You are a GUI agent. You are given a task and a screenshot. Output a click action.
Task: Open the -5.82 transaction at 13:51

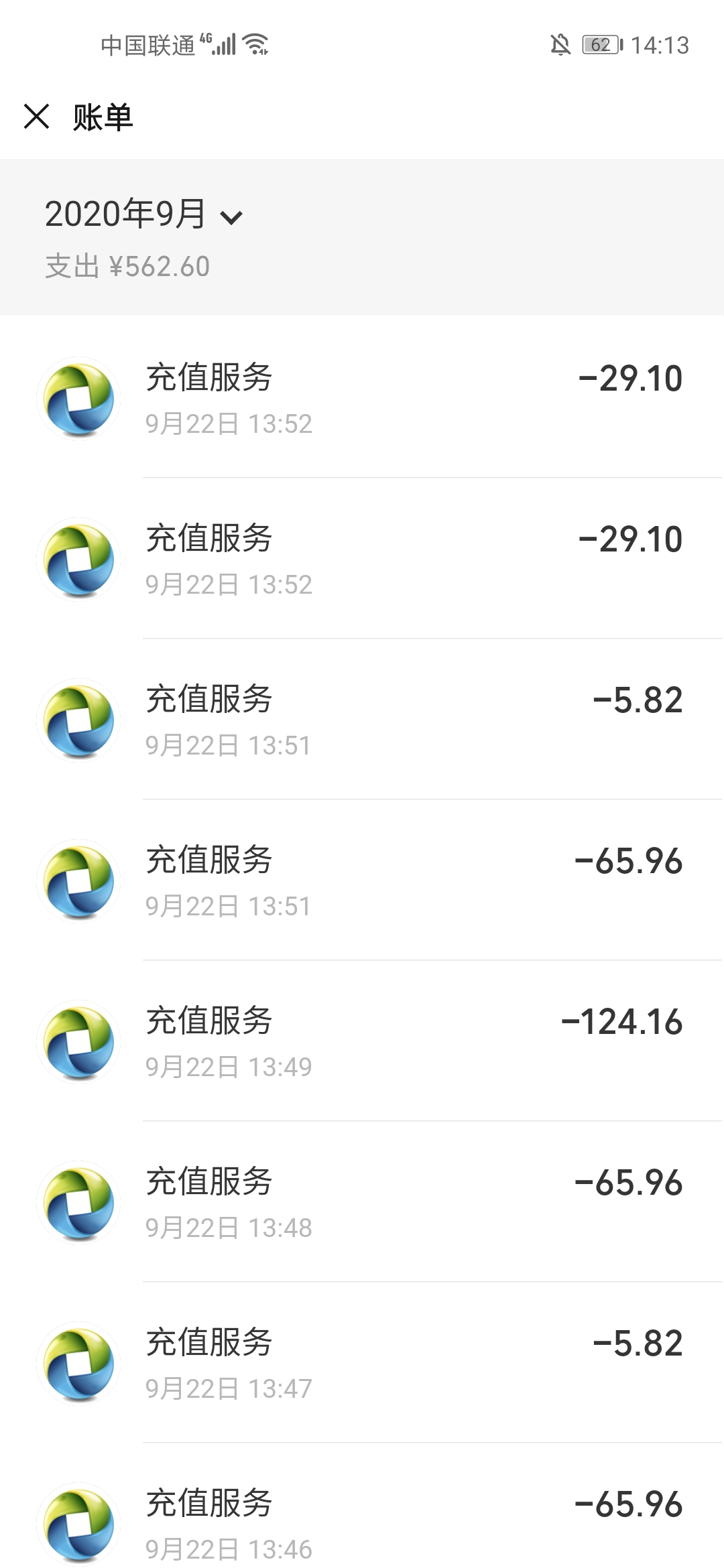pos(362,720)
